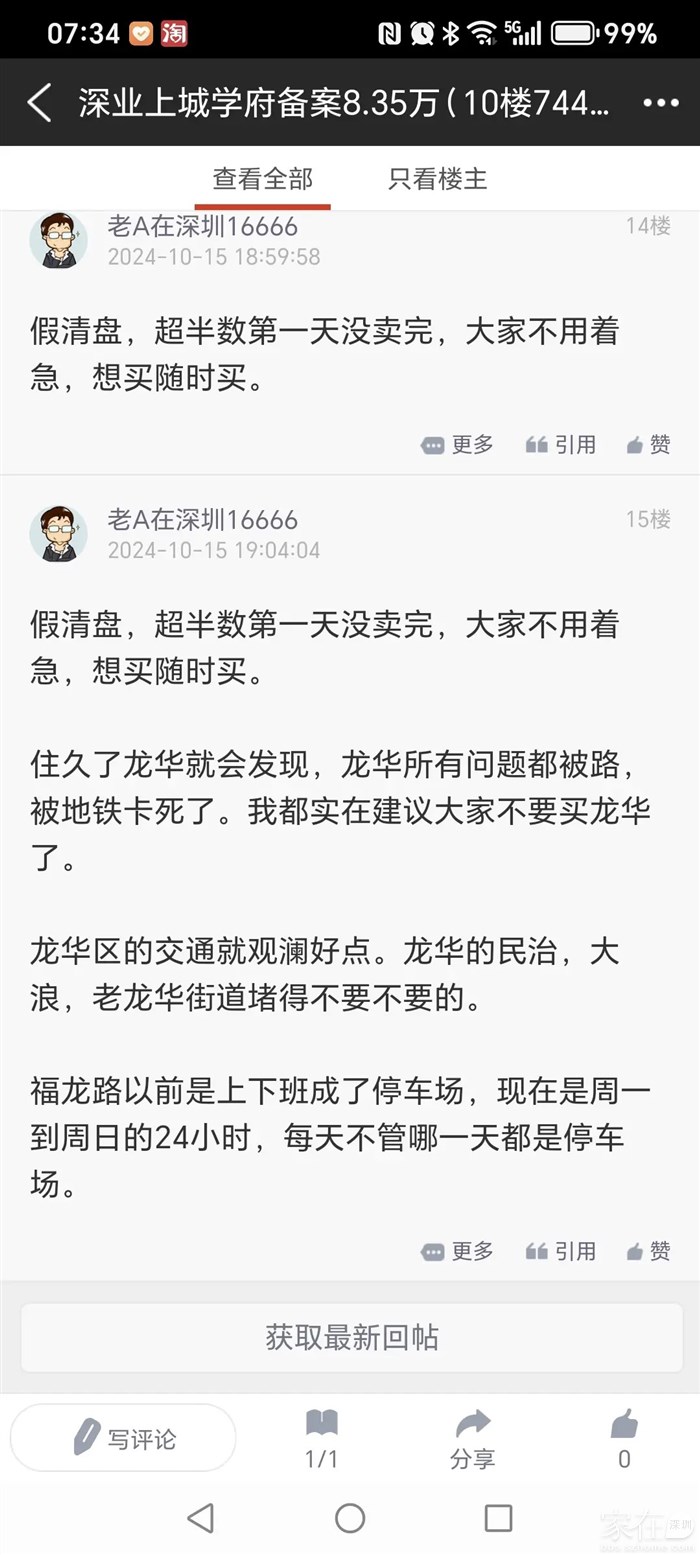Open 更多 options on the 14楼 reply
Image resolution: width=700 pixels, height=1555 pixels.
click(x=458, y=445)
